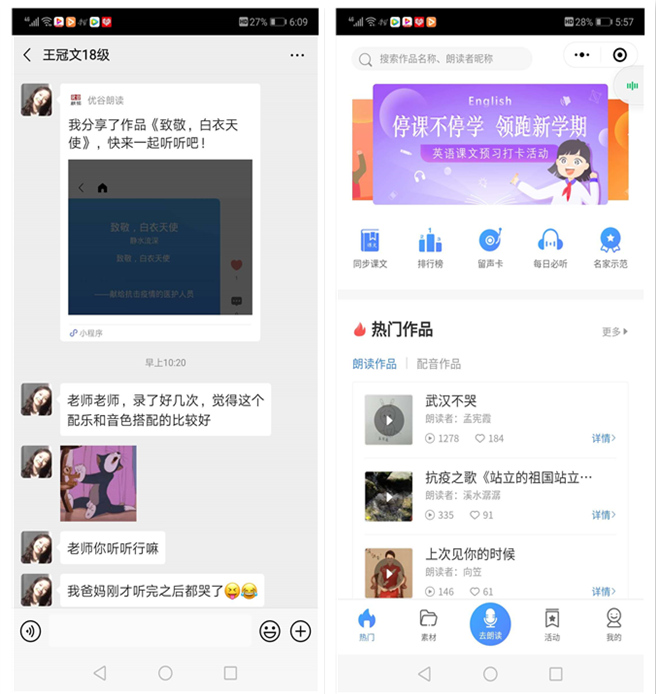656x694 pixels.
Task: Open 详情 for 上次见你的时候
Action: coord(603,591)
